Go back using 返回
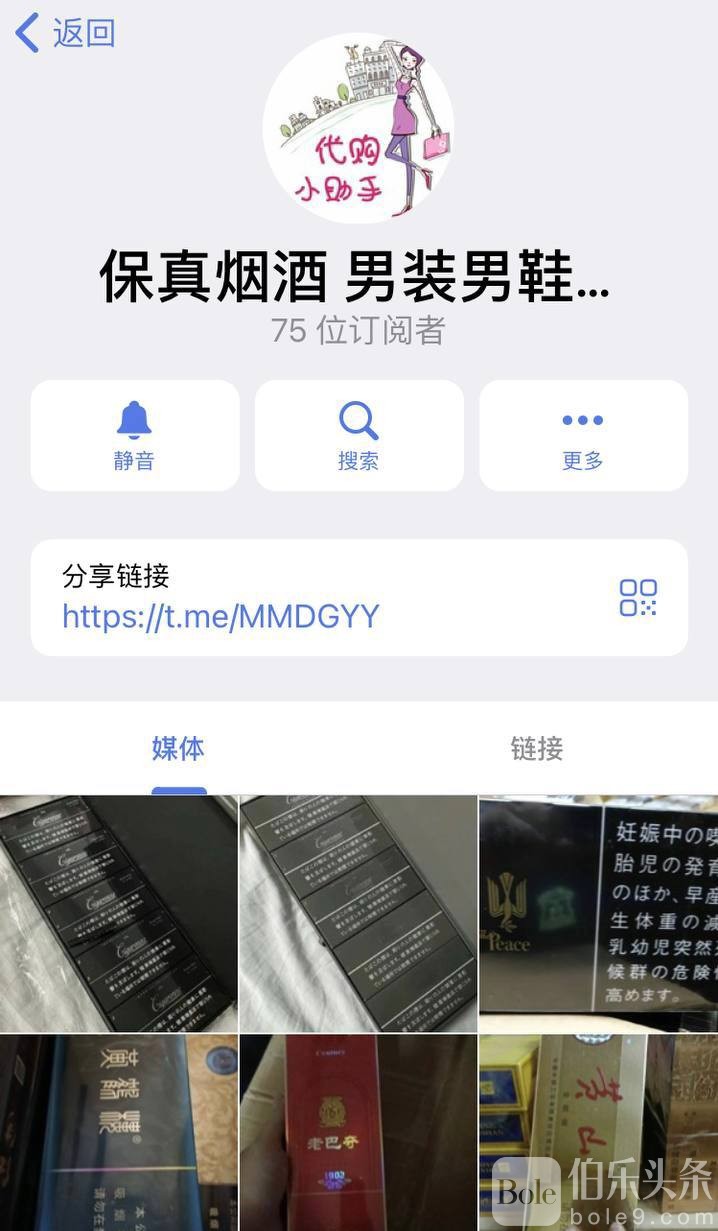The height and width of the screenshot is (1231, 718). tap(66, 33)
